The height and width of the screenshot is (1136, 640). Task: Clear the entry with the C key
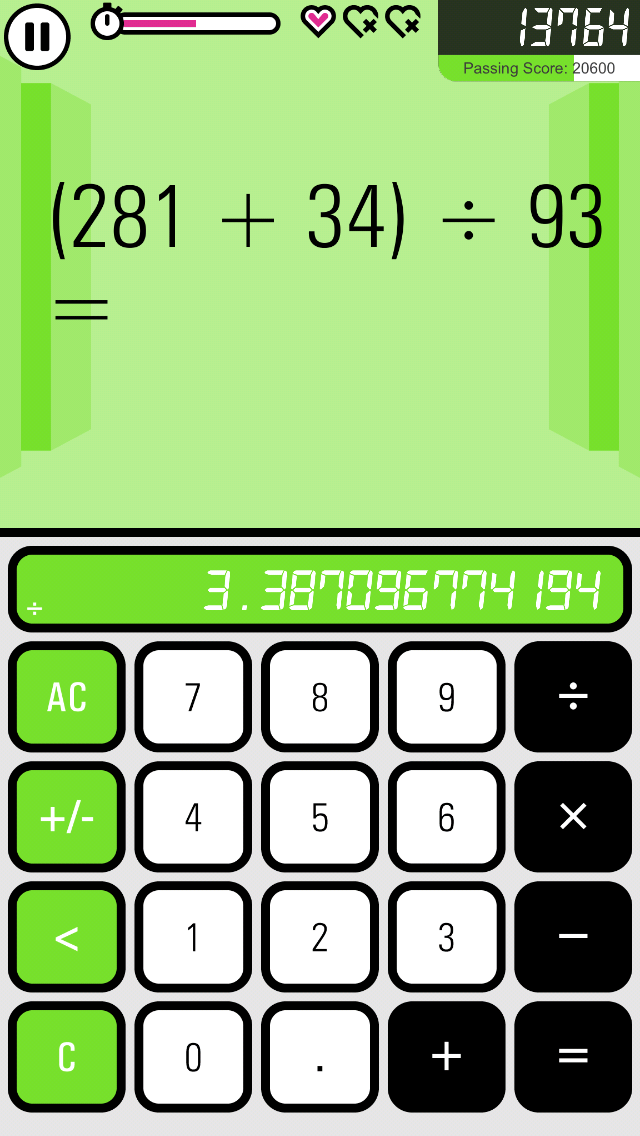click(67, 1057)
